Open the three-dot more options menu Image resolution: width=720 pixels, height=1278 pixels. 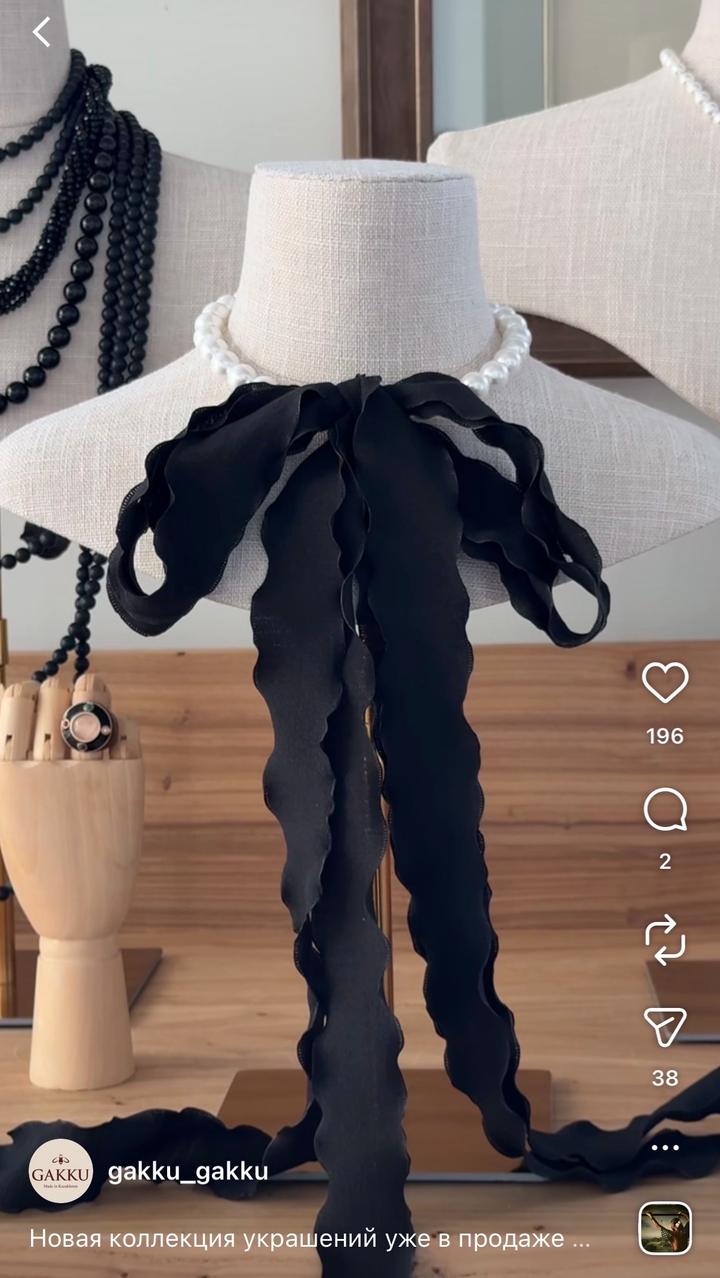tap(665, 1147)
